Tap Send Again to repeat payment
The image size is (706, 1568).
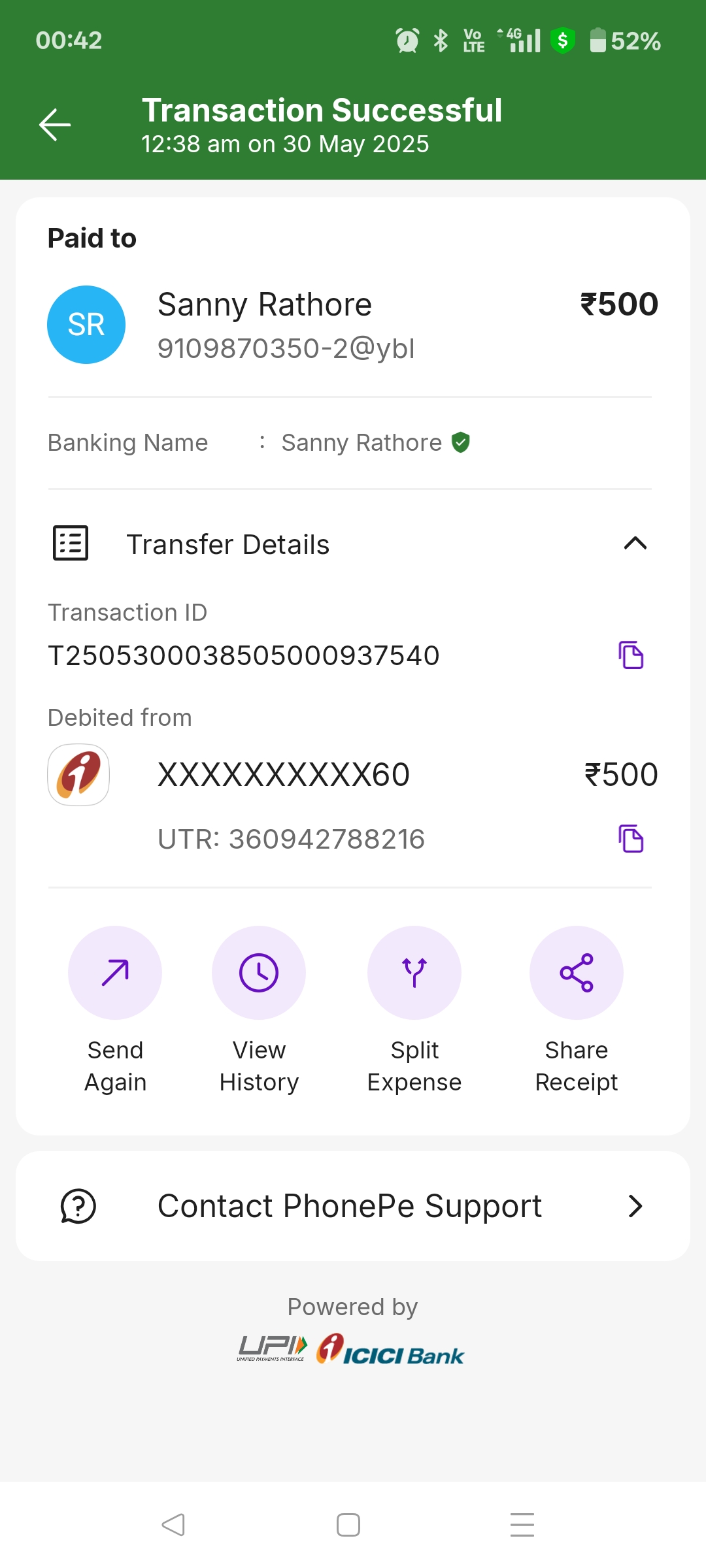(115, 973)
